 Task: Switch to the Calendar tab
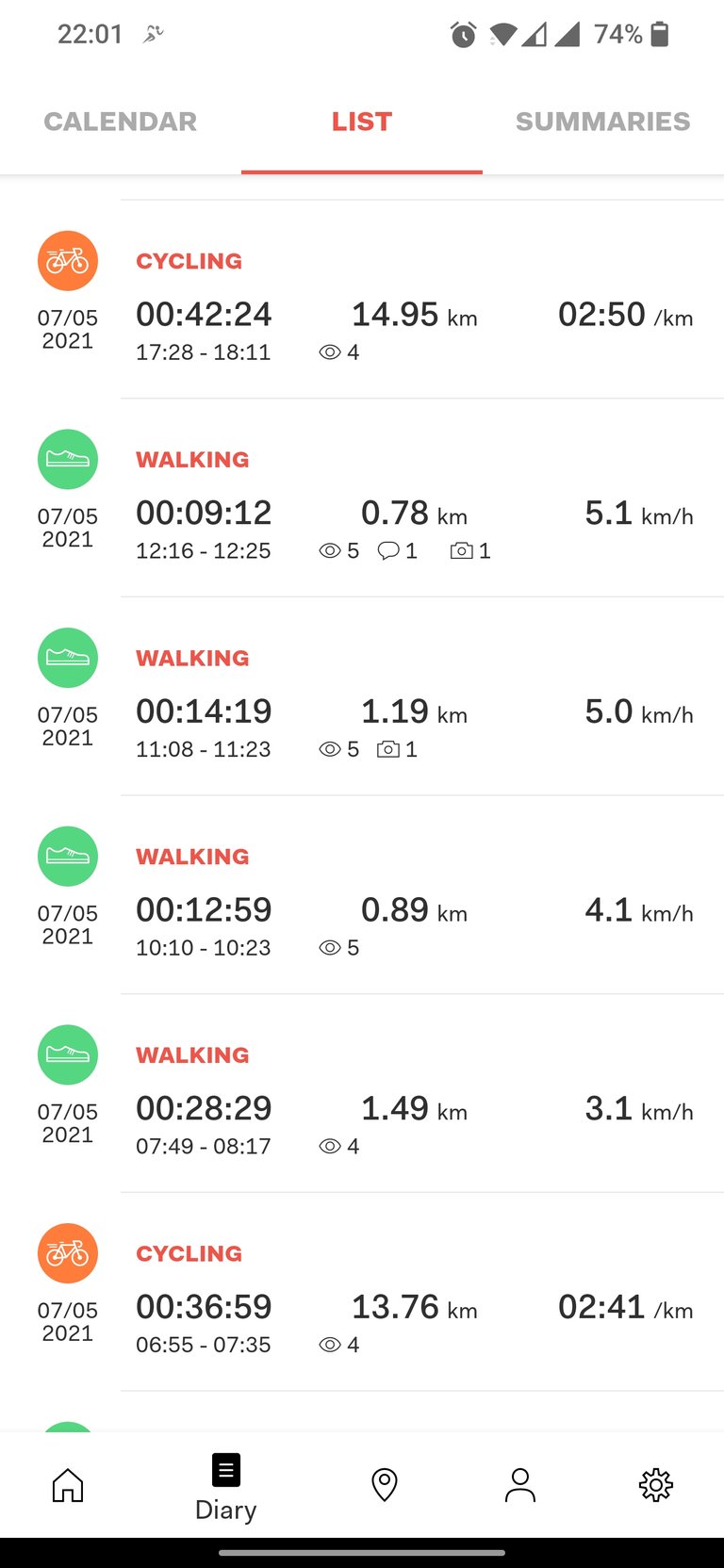pos(121,122)
